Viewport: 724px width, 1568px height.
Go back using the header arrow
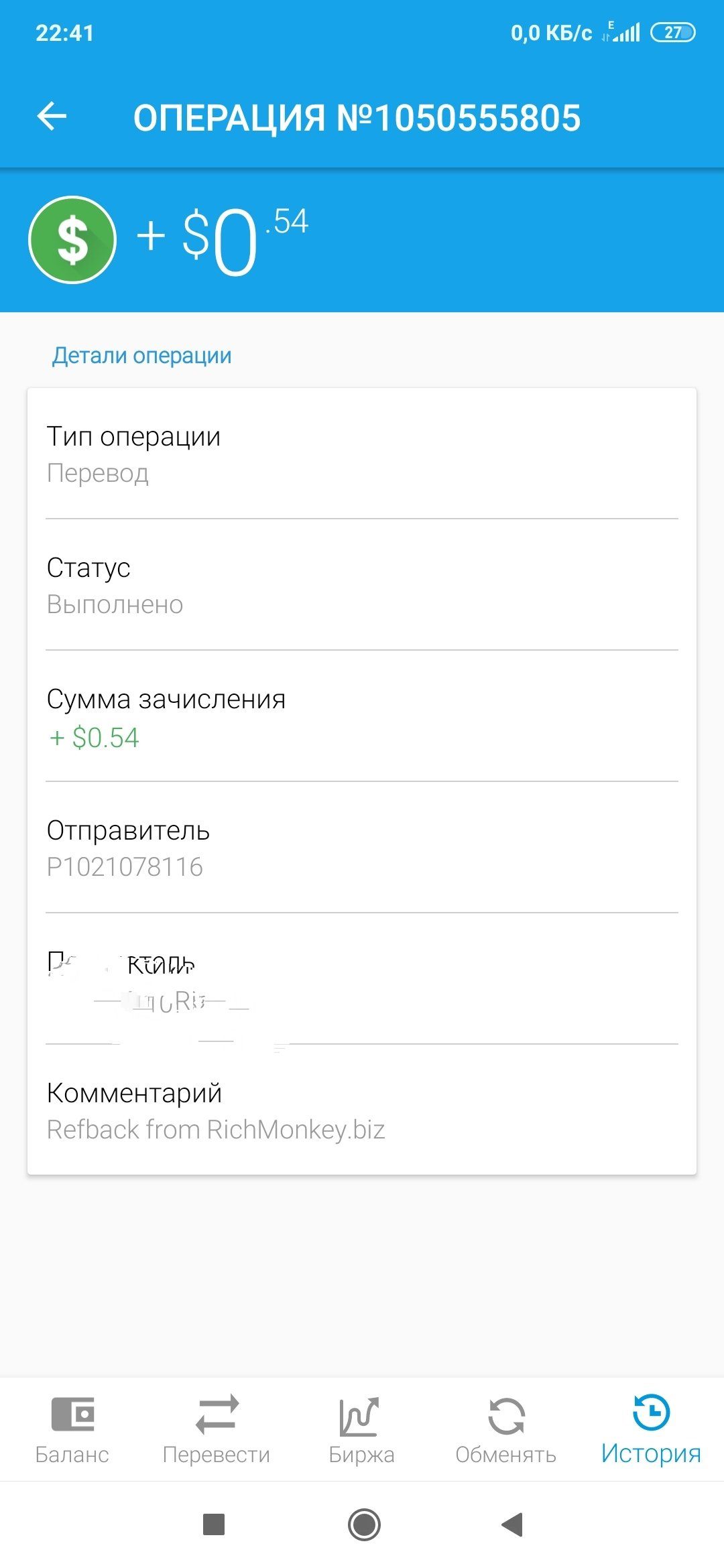pos(52,117)
